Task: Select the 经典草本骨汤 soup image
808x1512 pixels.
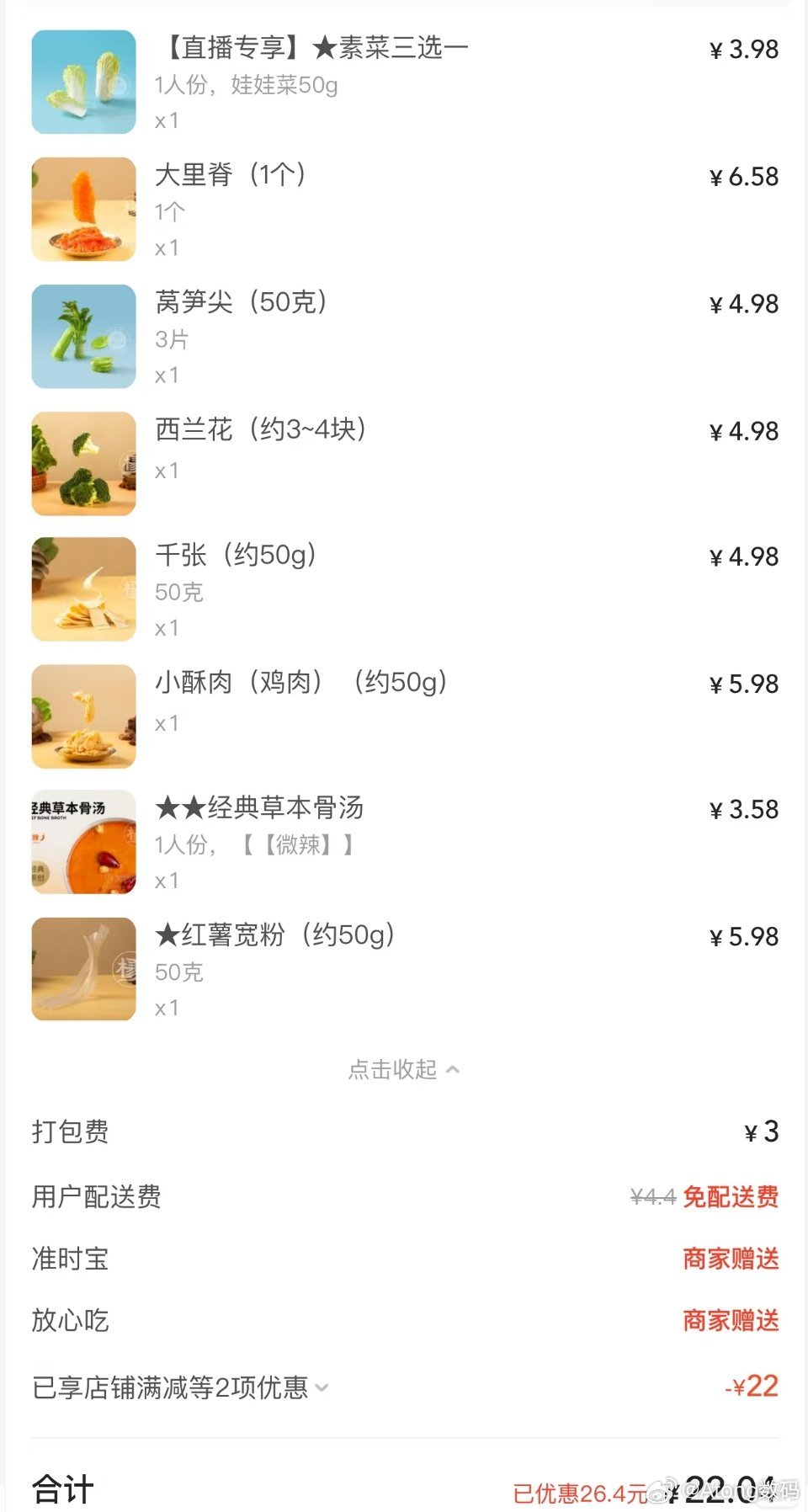Action: tap(82, 841)
